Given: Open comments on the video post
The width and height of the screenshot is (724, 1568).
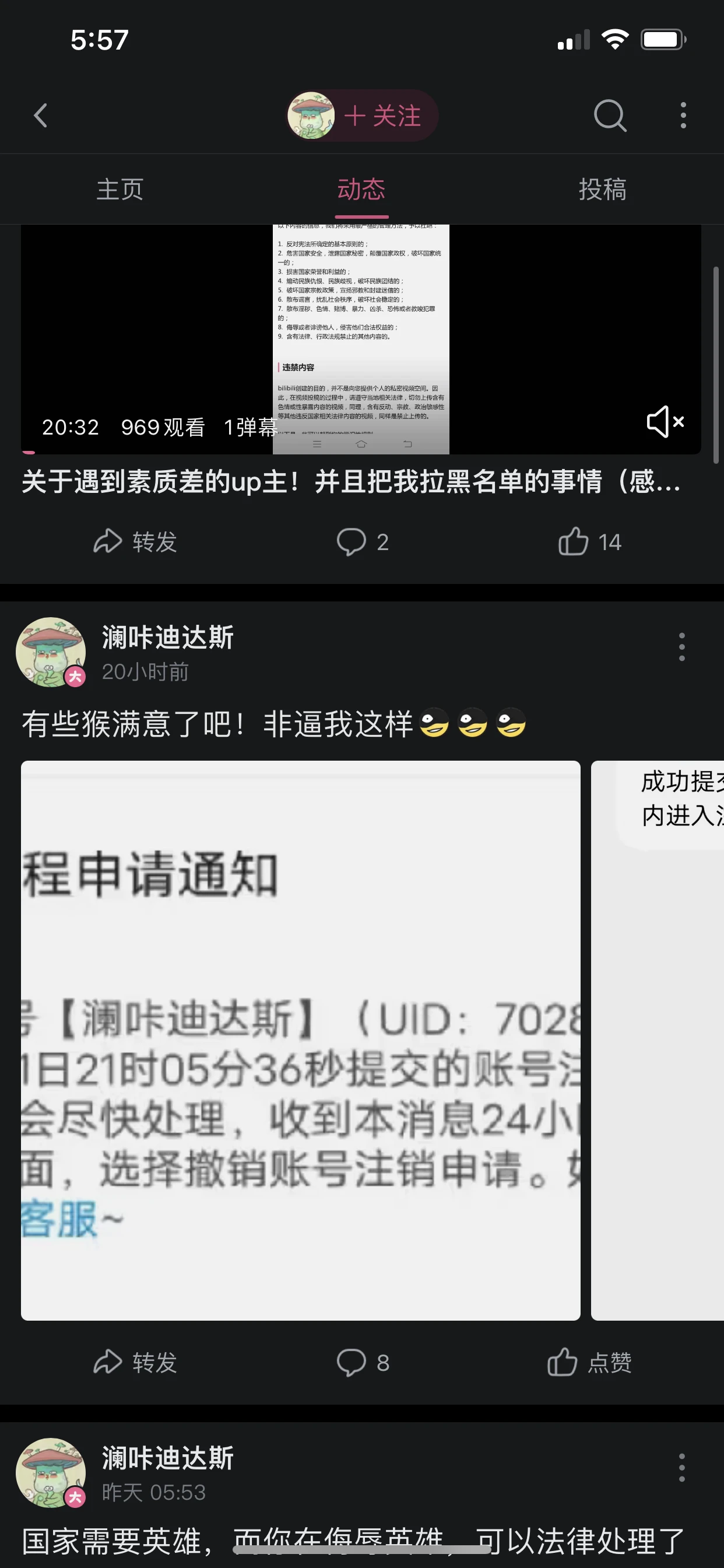Looking at the screenshot, I should tap(363, 542).
